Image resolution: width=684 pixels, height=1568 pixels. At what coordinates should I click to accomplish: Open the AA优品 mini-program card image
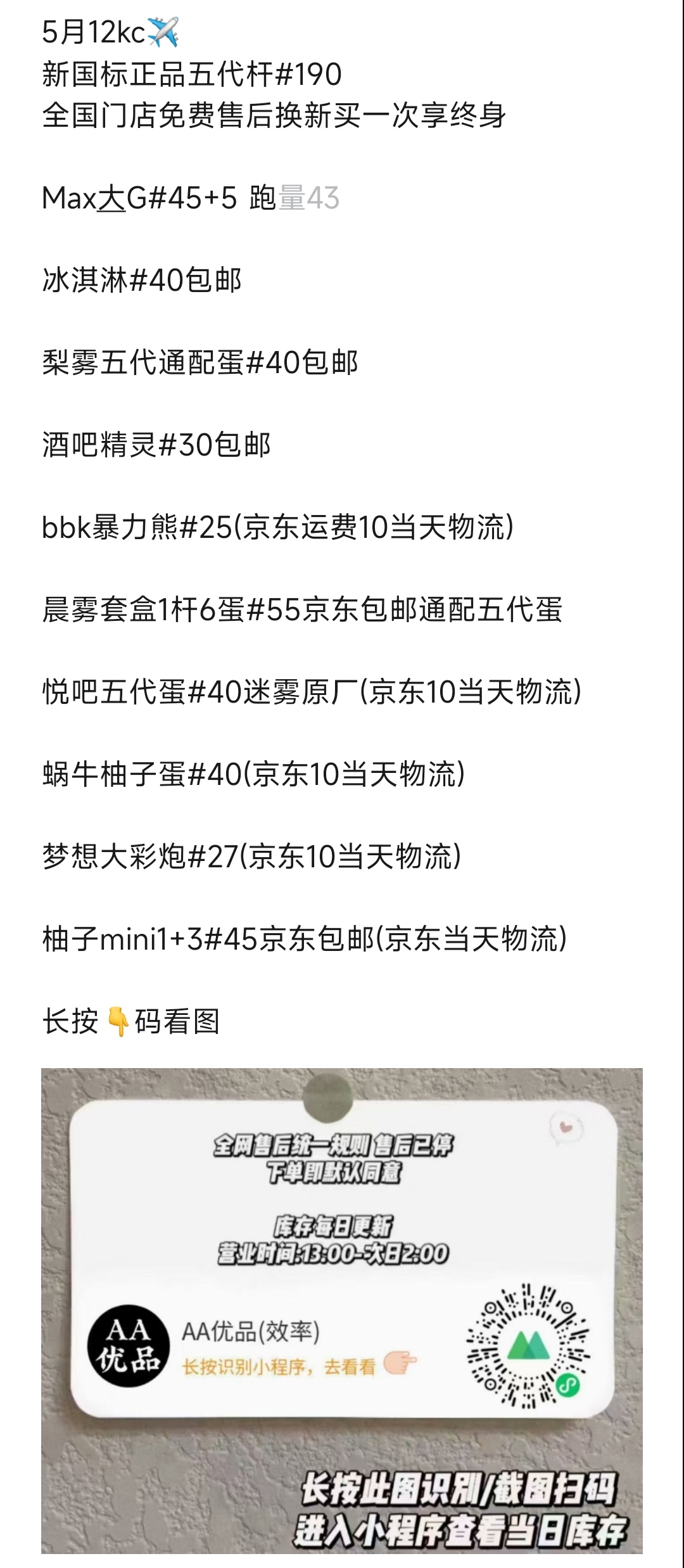[x=342, y=1310]
